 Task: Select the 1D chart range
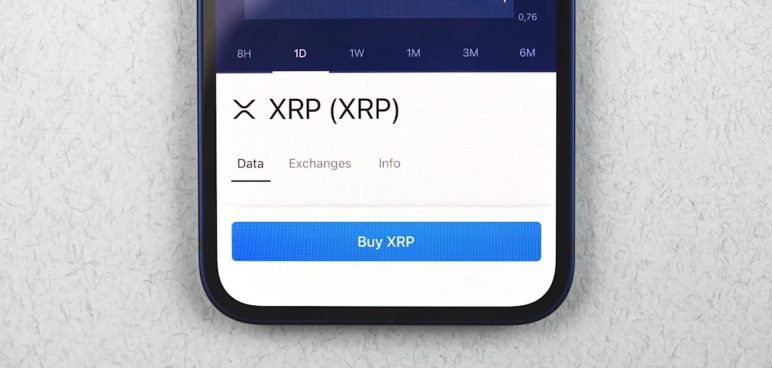tap(300, 53)
